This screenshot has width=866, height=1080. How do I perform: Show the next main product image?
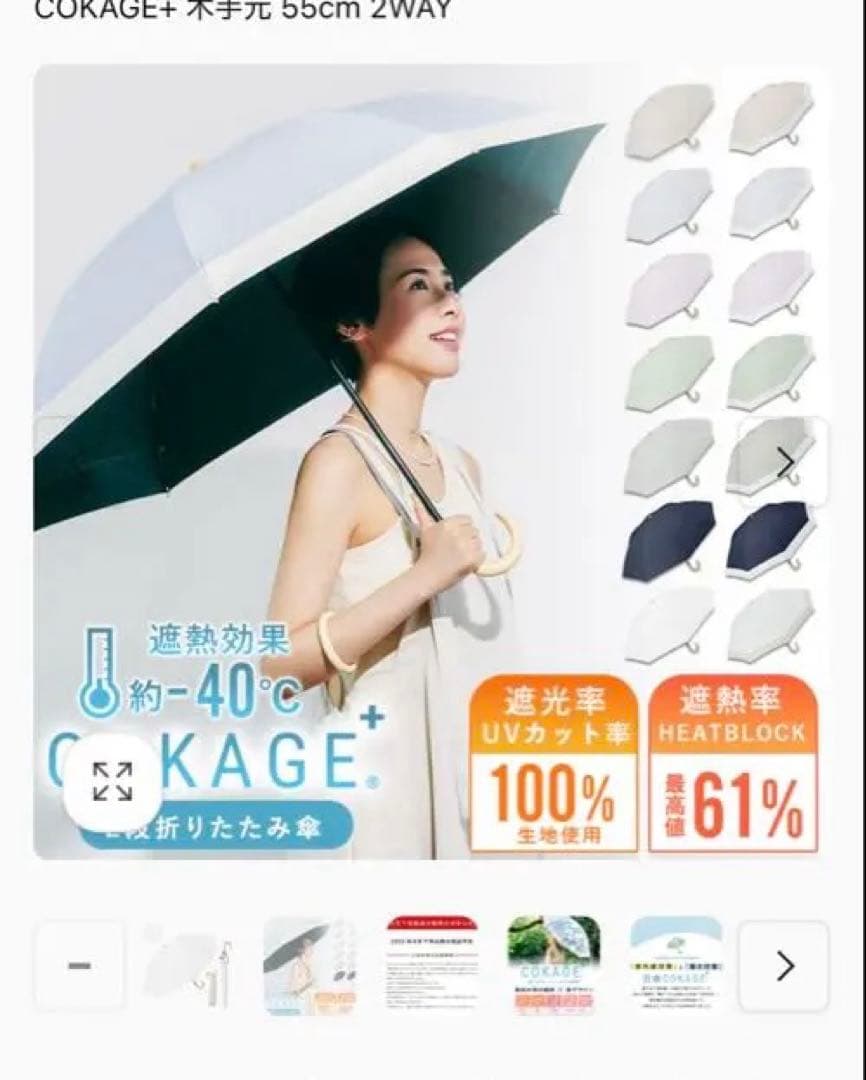pos(785,461)
